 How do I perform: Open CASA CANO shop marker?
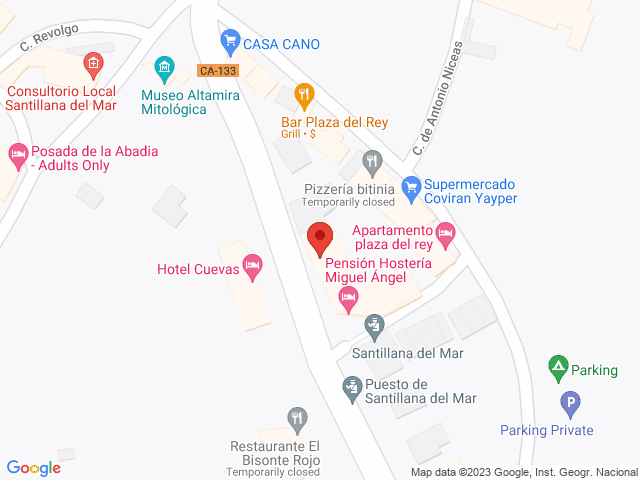point(231,41)
